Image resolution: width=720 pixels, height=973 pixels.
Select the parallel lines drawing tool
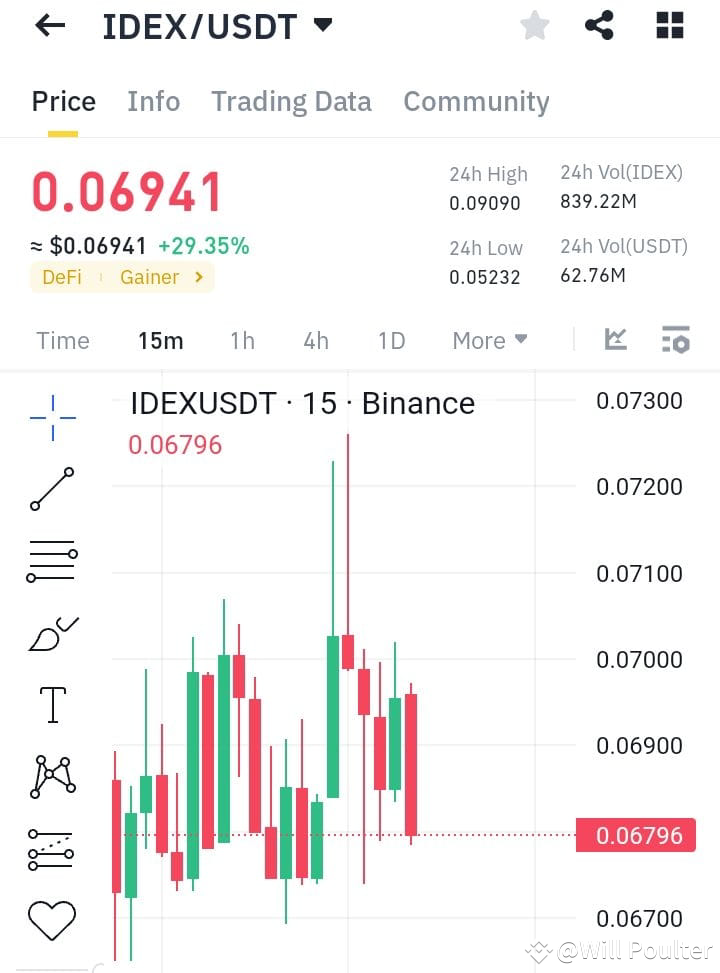click(51, 559)
